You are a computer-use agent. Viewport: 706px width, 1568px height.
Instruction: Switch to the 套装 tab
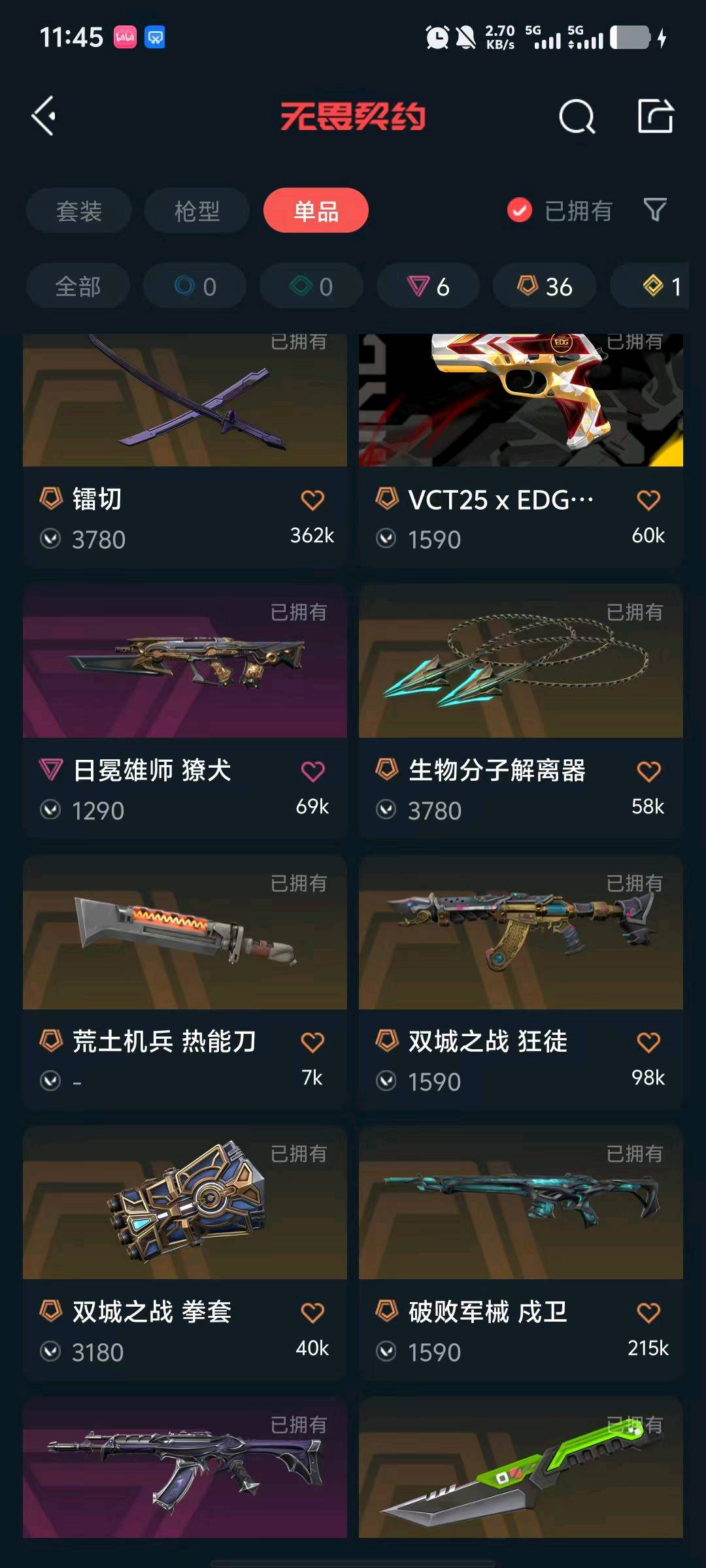click(x=79, y=210)
